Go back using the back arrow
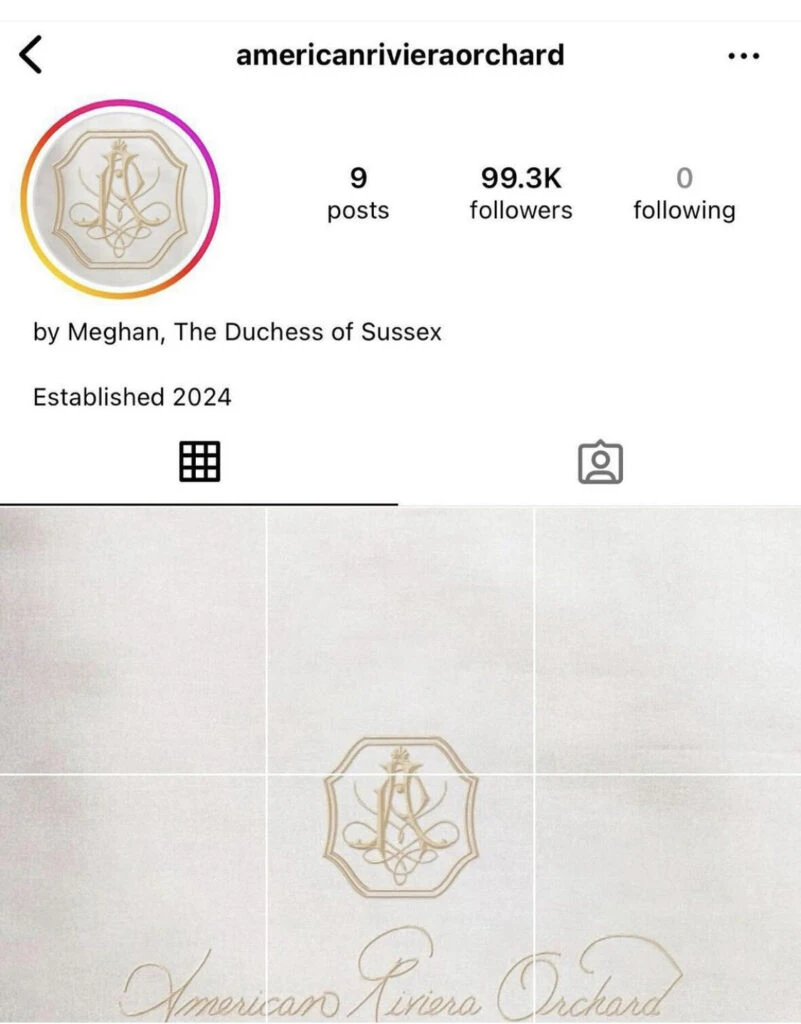Screen dimensions: 801x1024 pos(31,55)
